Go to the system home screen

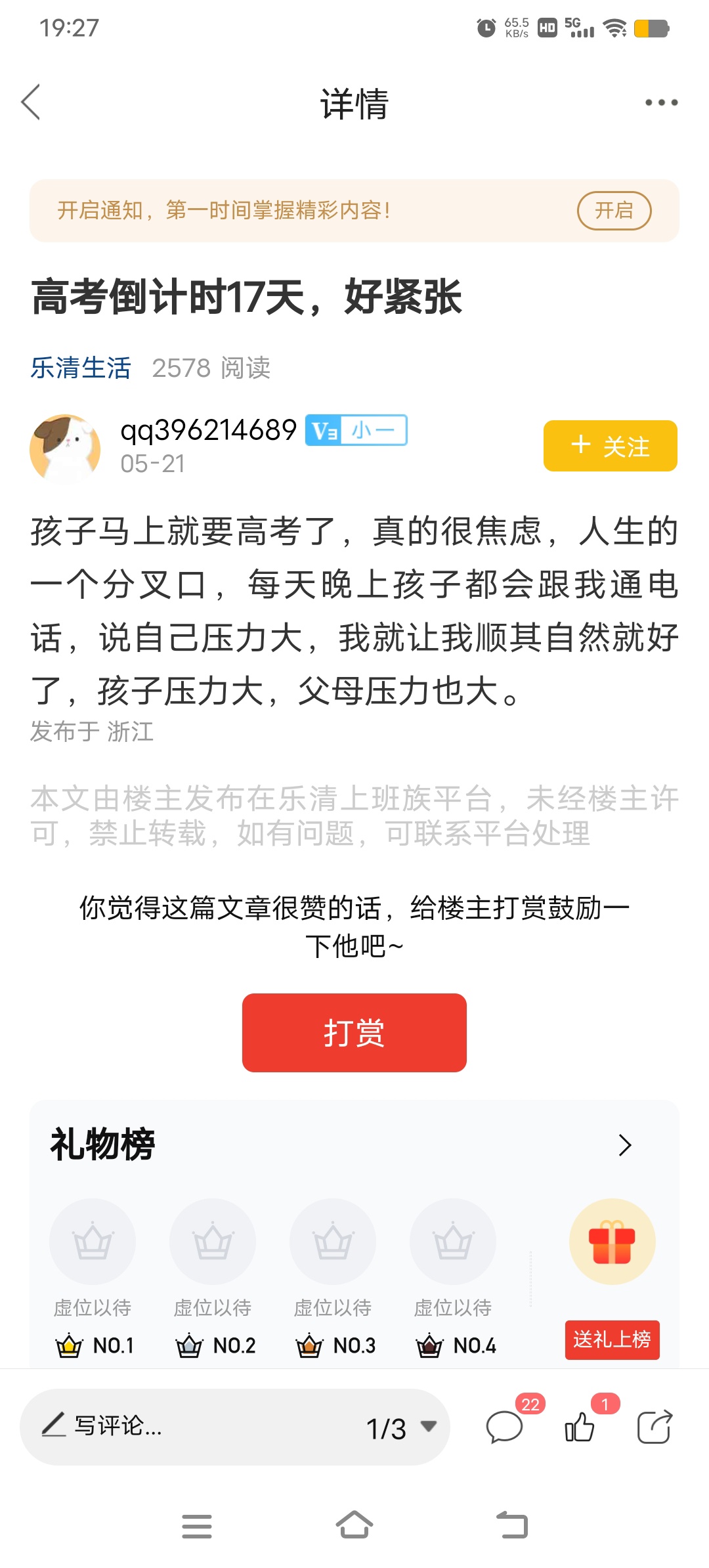354,1525
